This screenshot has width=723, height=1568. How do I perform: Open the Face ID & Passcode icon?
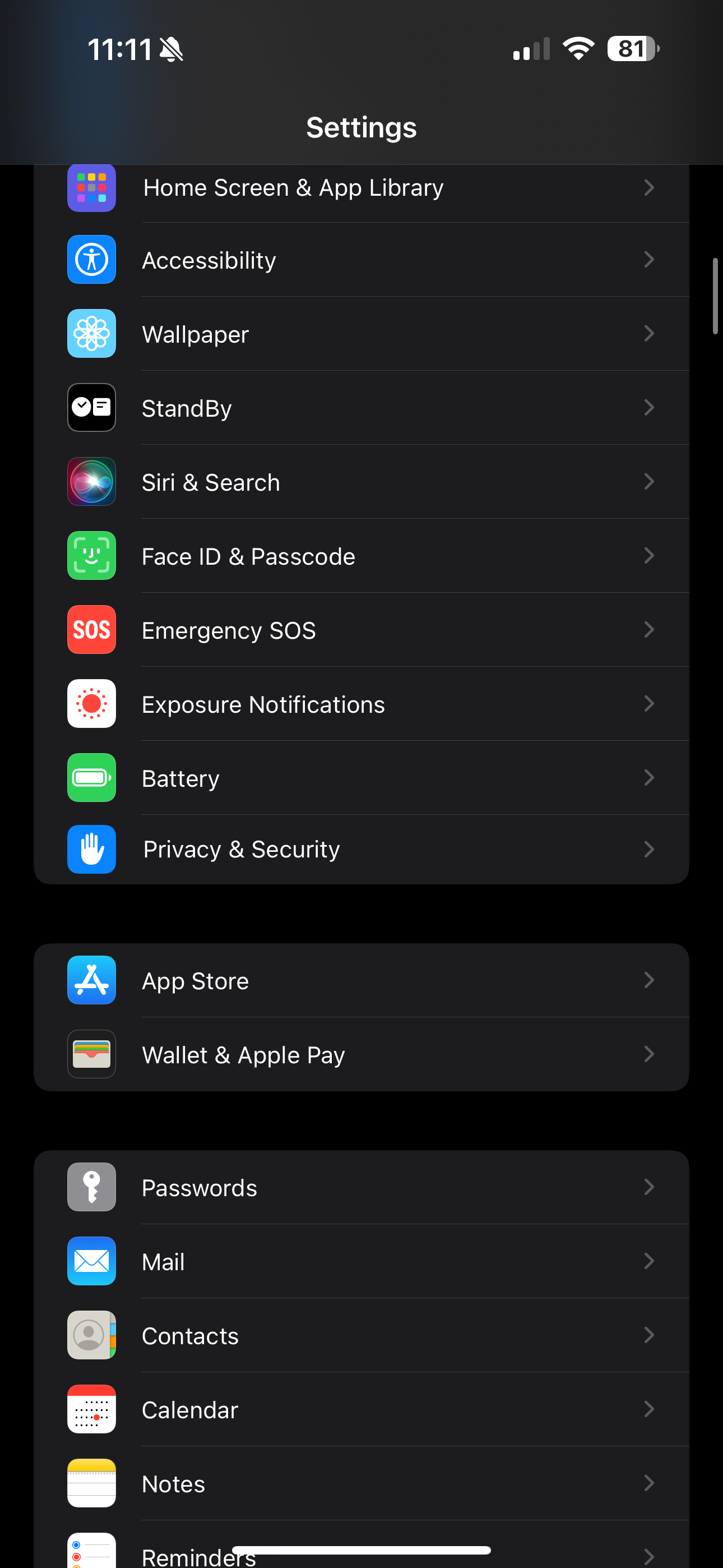coord(91,556)
